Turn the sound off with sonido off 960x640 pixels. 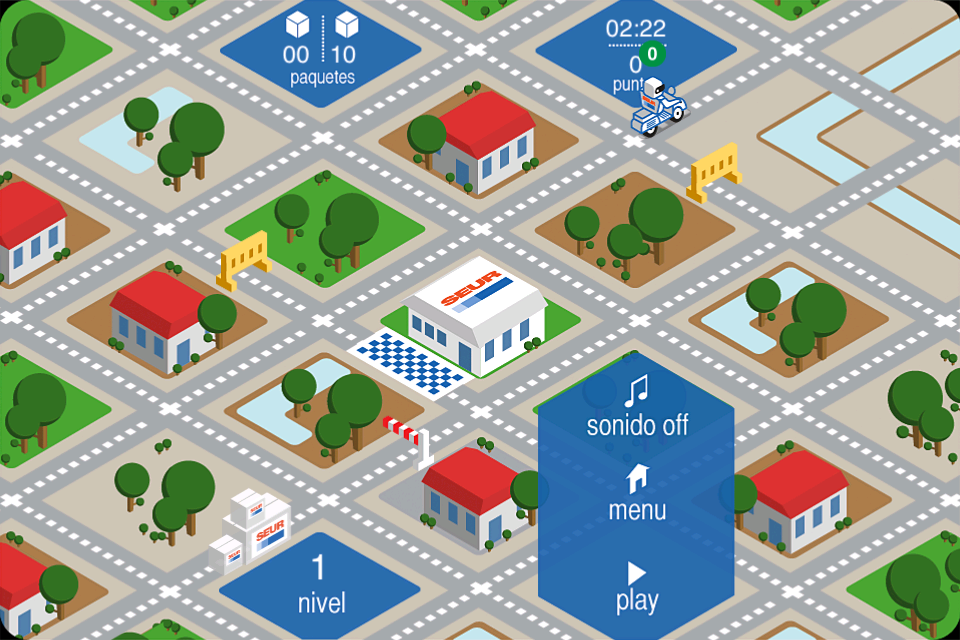coord(637,408)
